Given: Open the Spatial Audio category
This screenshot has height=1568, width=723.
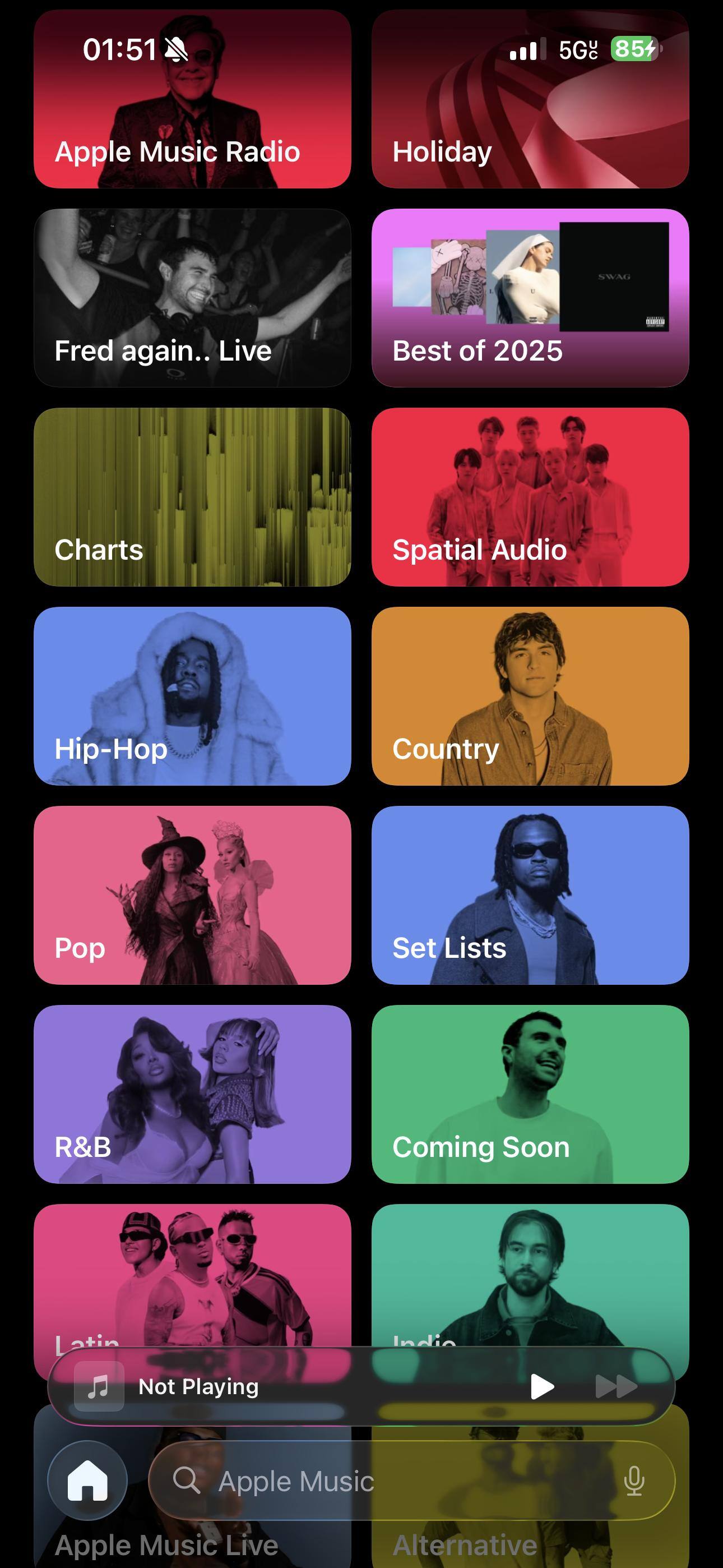Looking at the screenshot, I should [530, 497].
